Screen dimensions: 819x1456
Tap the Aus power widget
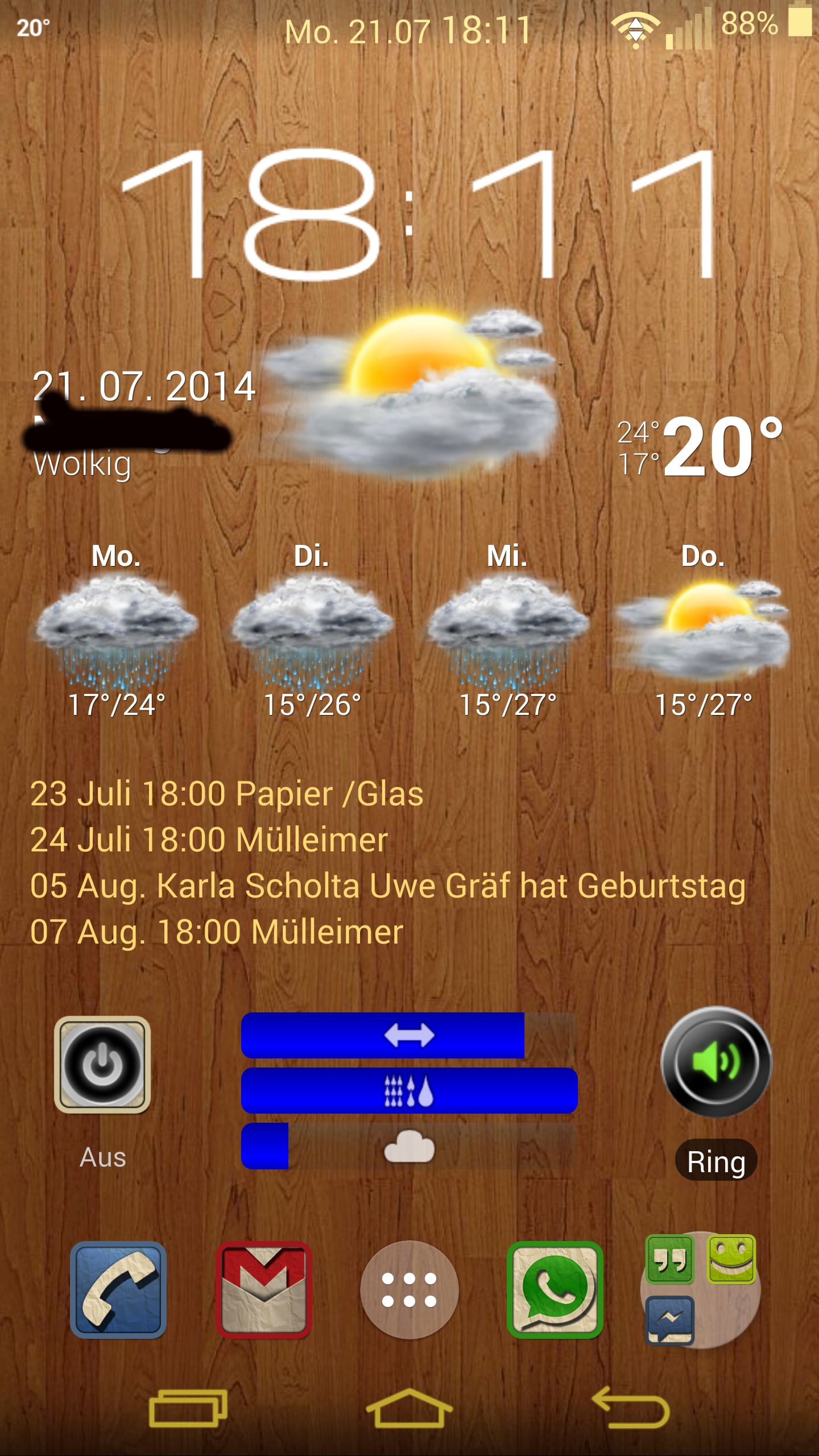pos(102,1064)
